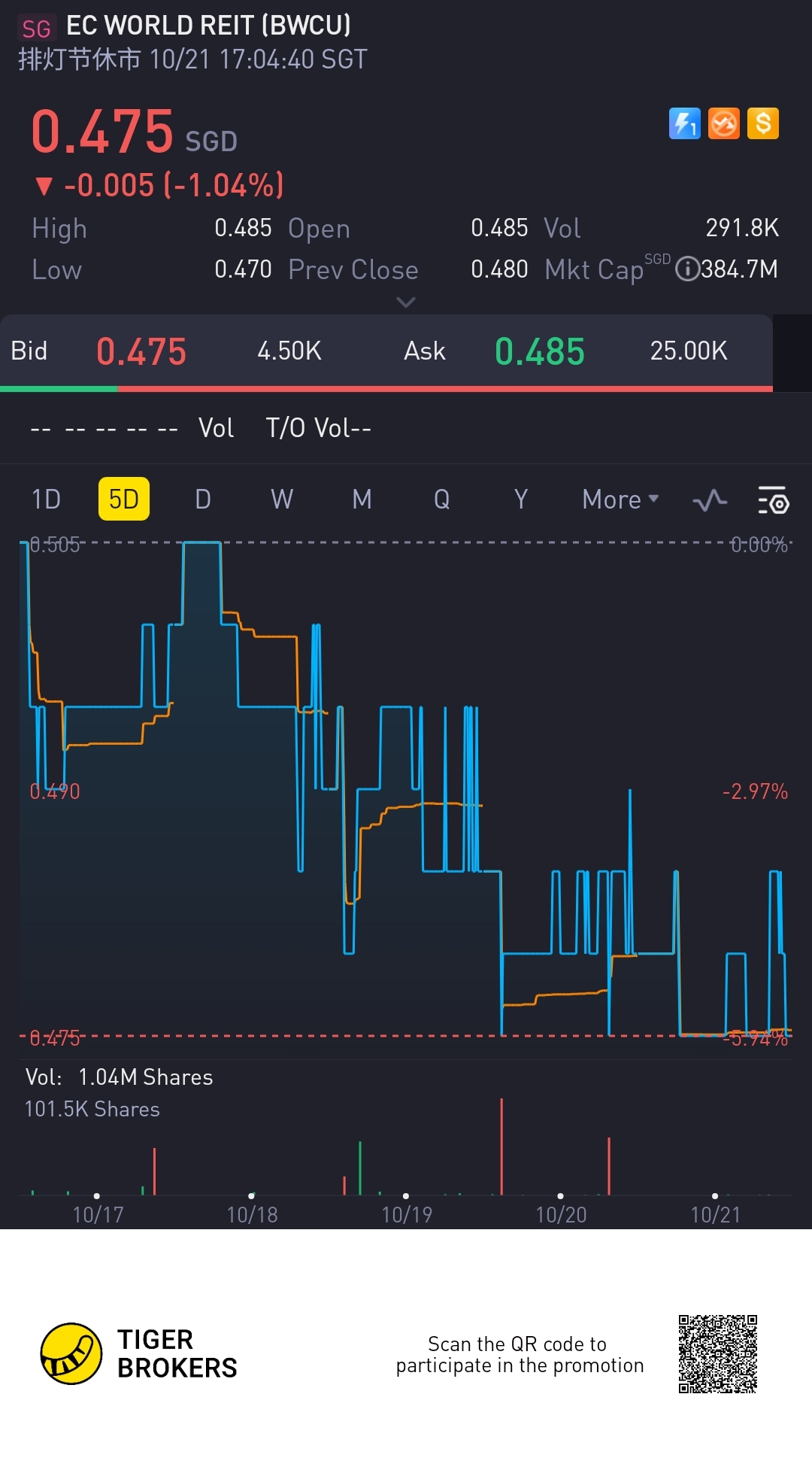Tap the yellow dollar sign icon
Image resolution: width=812 pixels, height=1479 pixels.
(x=763, y=124)
